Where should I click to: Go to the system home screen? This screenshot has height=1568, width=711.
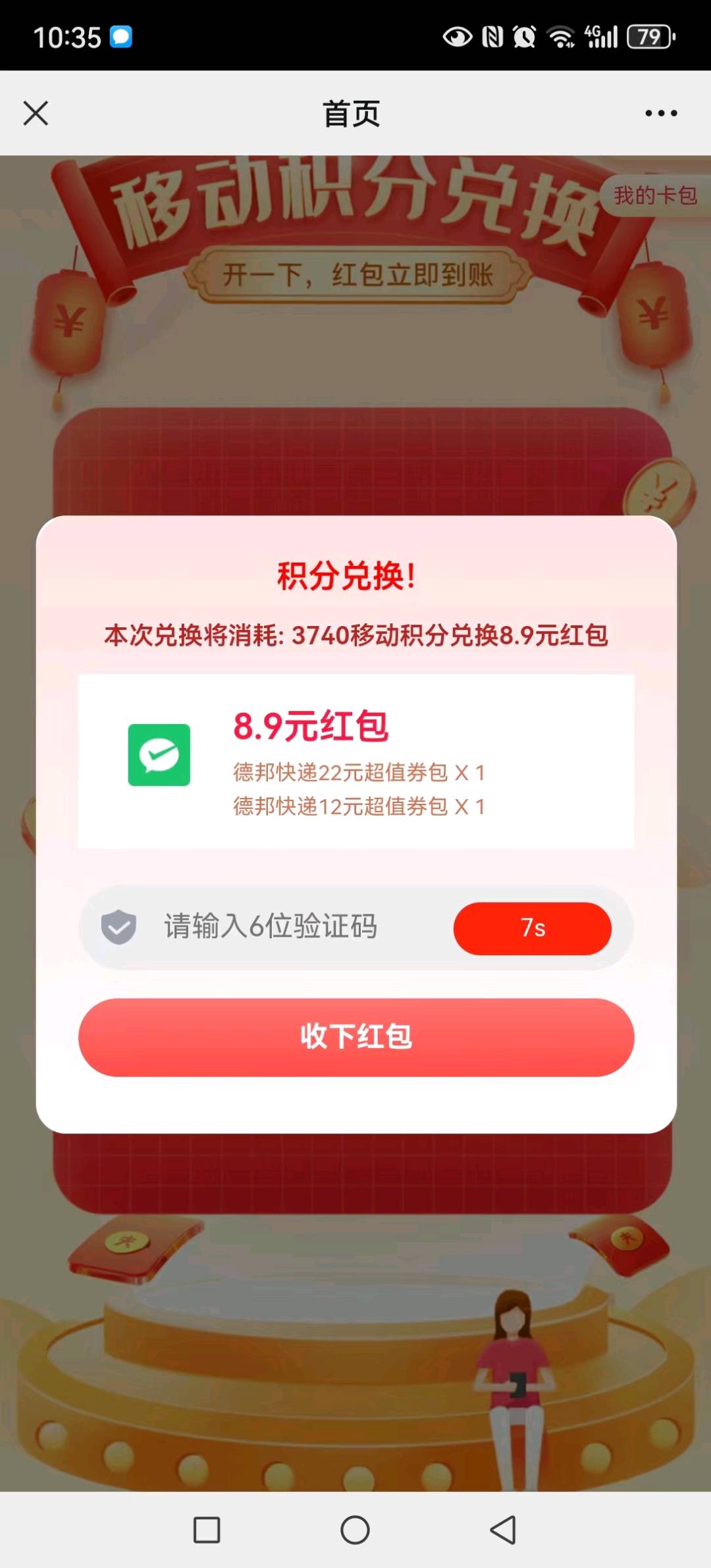[x=355, y=1530]
